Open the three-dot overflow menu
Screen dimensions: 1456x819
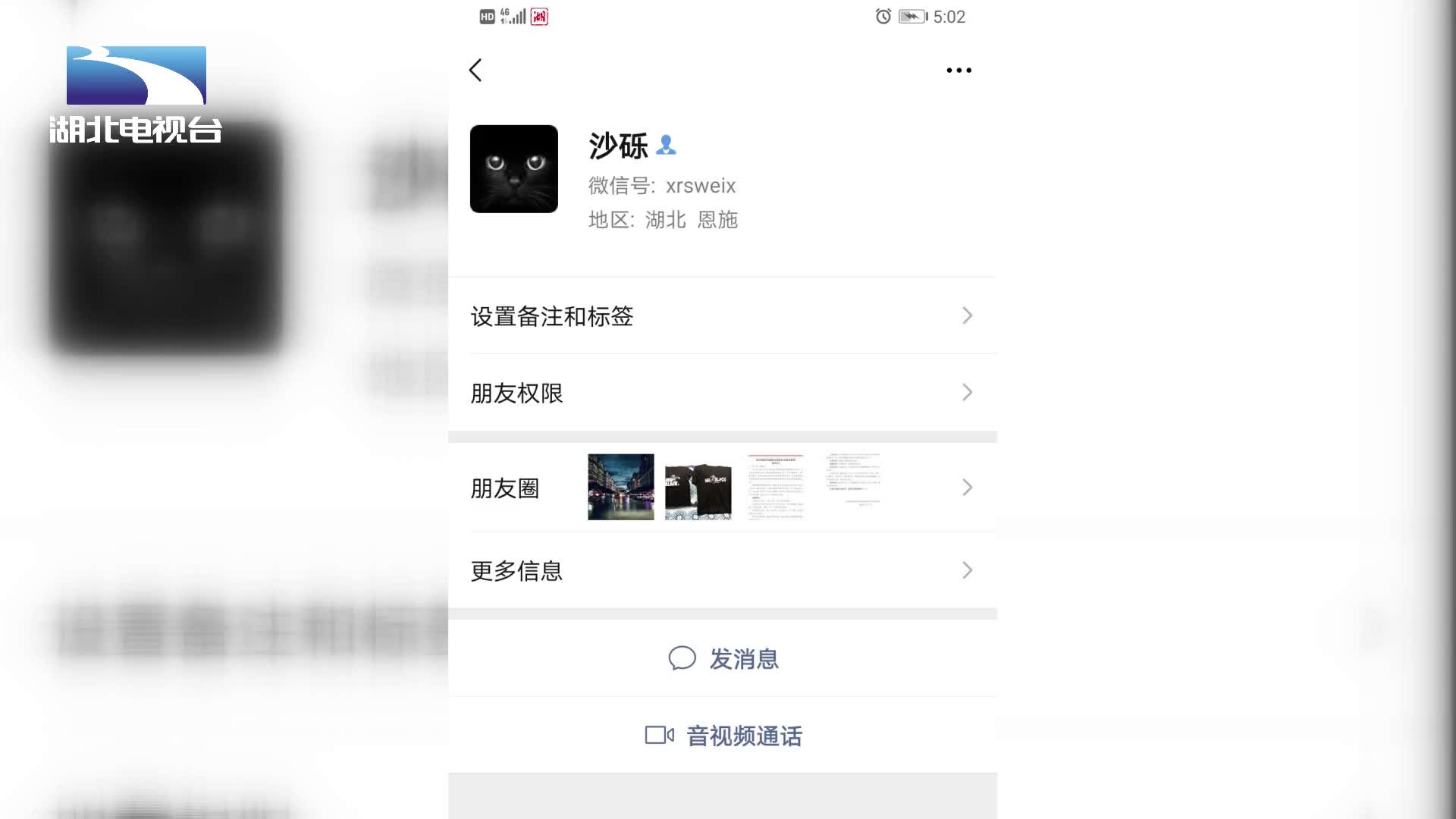(959, 71)
